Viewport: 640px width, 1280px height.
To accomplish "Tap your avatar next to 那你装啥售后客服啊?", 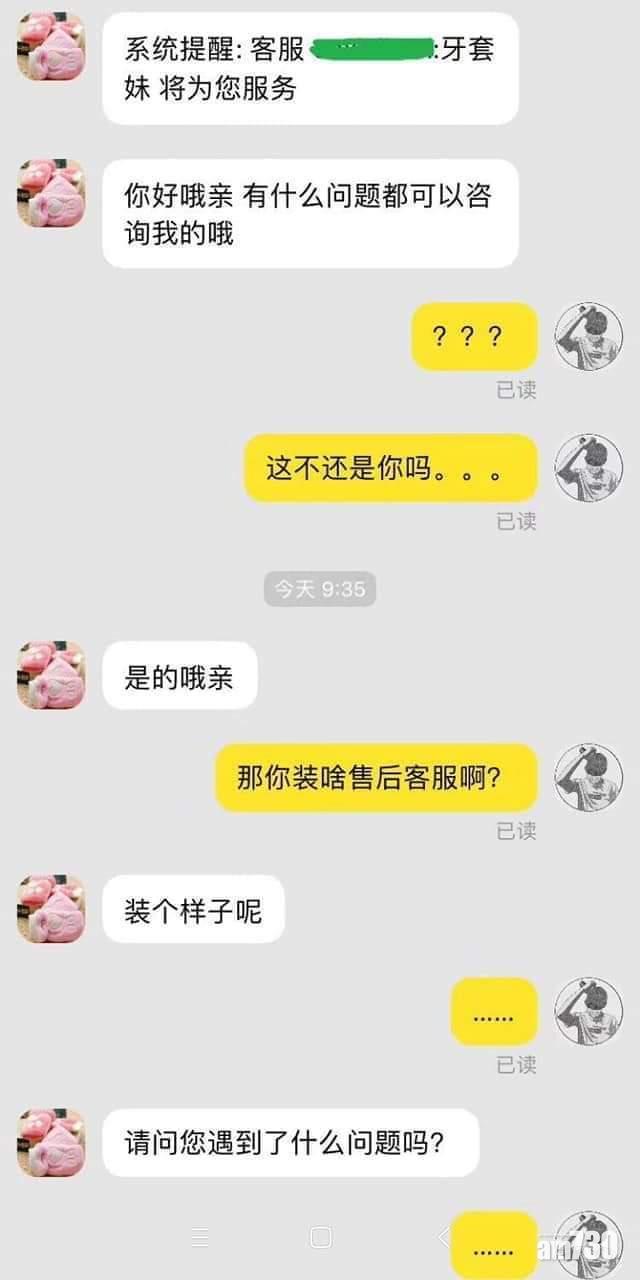I will (x=588, y=778).
